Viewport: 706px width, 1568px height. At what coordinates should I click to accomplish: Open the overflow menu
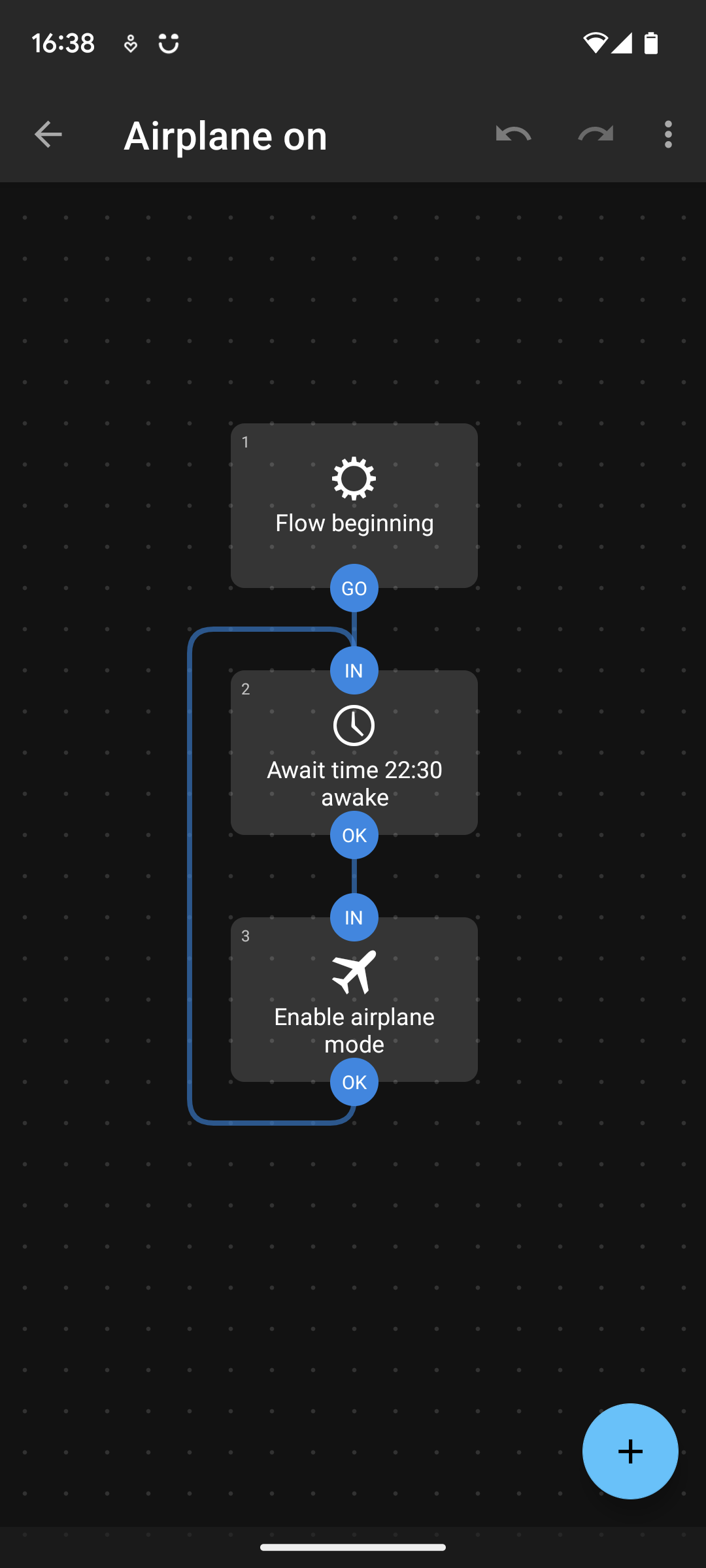click(668, 135)
